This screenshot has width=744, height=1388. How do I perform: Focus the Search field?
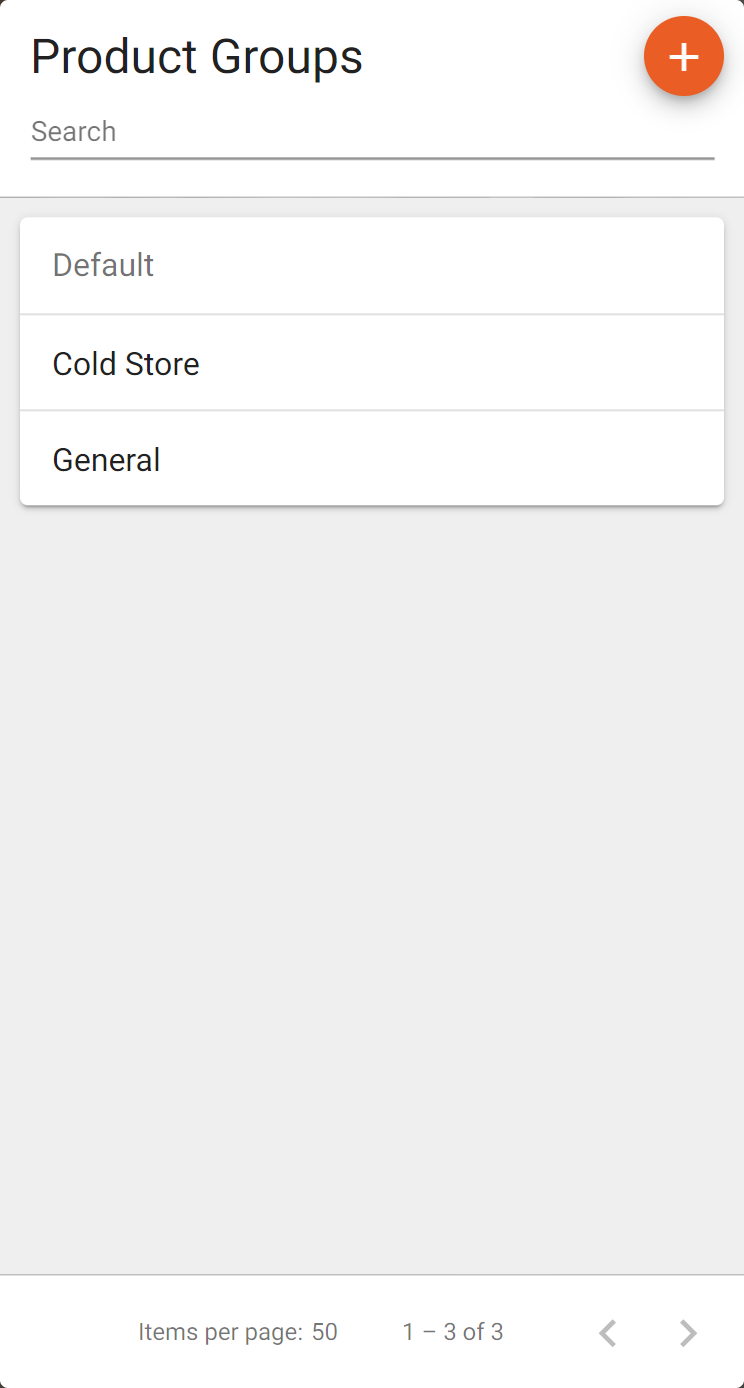tap(372, 132)
